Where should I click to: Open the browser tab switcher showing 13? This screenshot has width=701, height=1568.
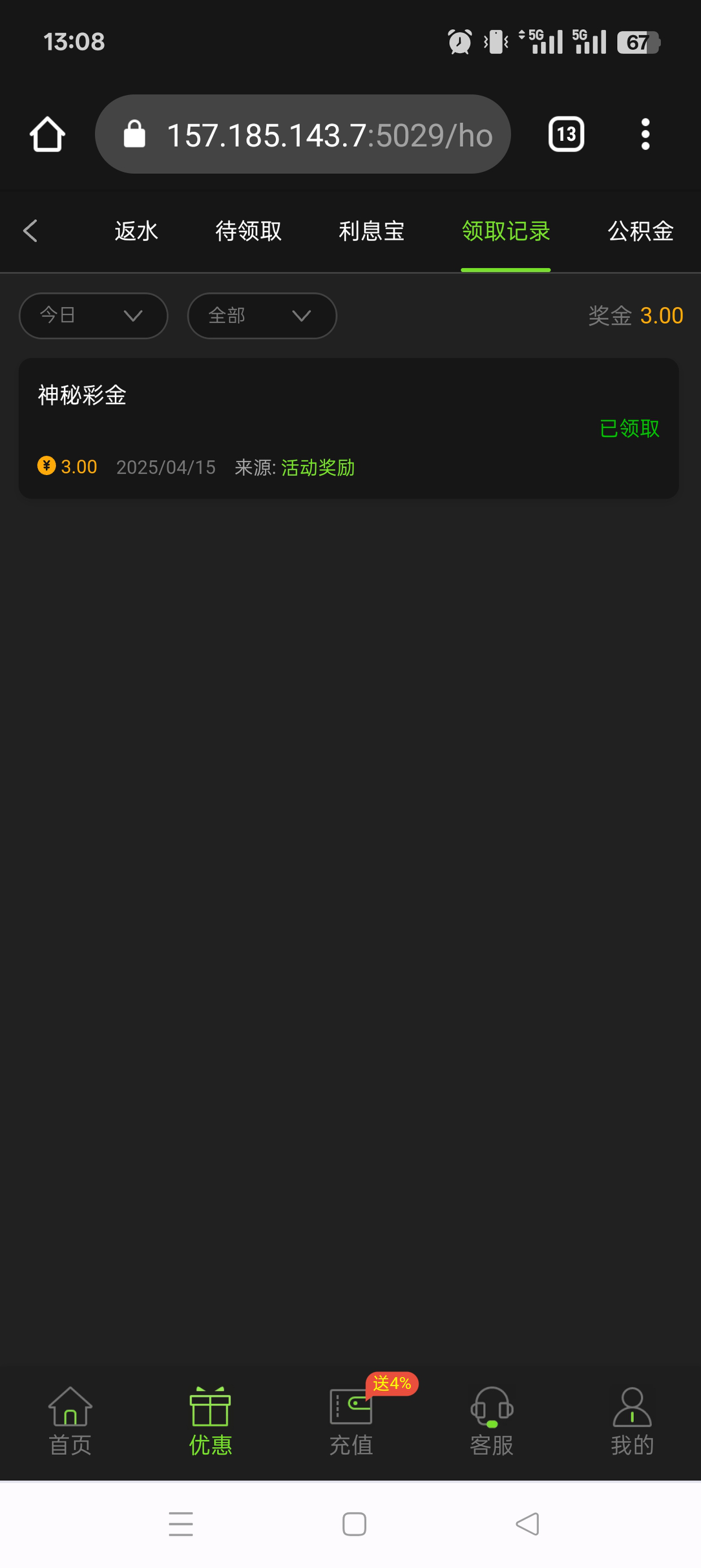[x=566, y=134]
